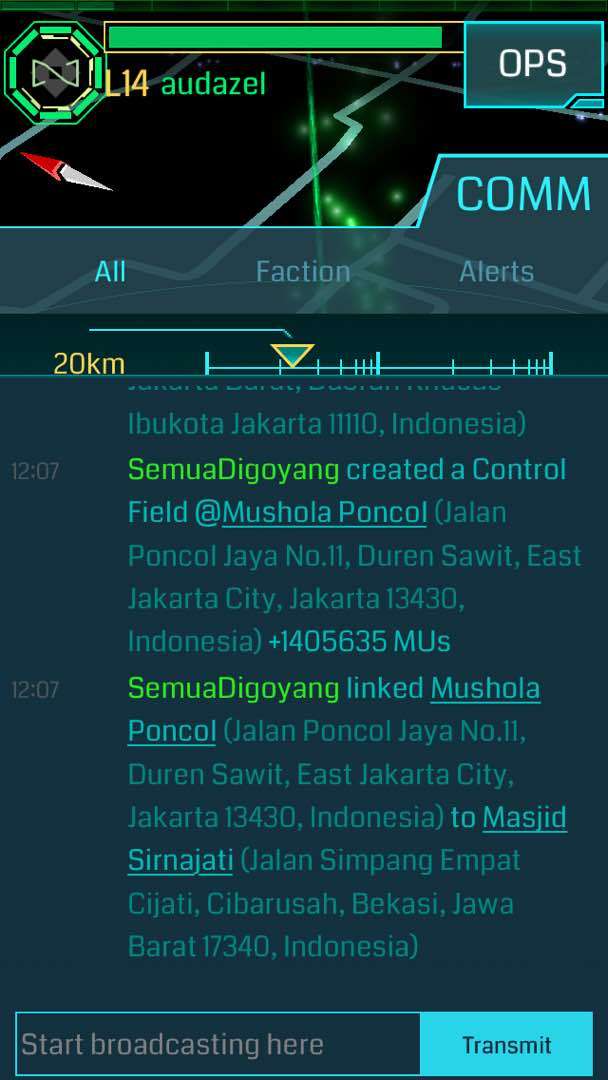Focus the Start broadcasting here field
This screenshot has height=1080, width=608.
coord(218,1045)
